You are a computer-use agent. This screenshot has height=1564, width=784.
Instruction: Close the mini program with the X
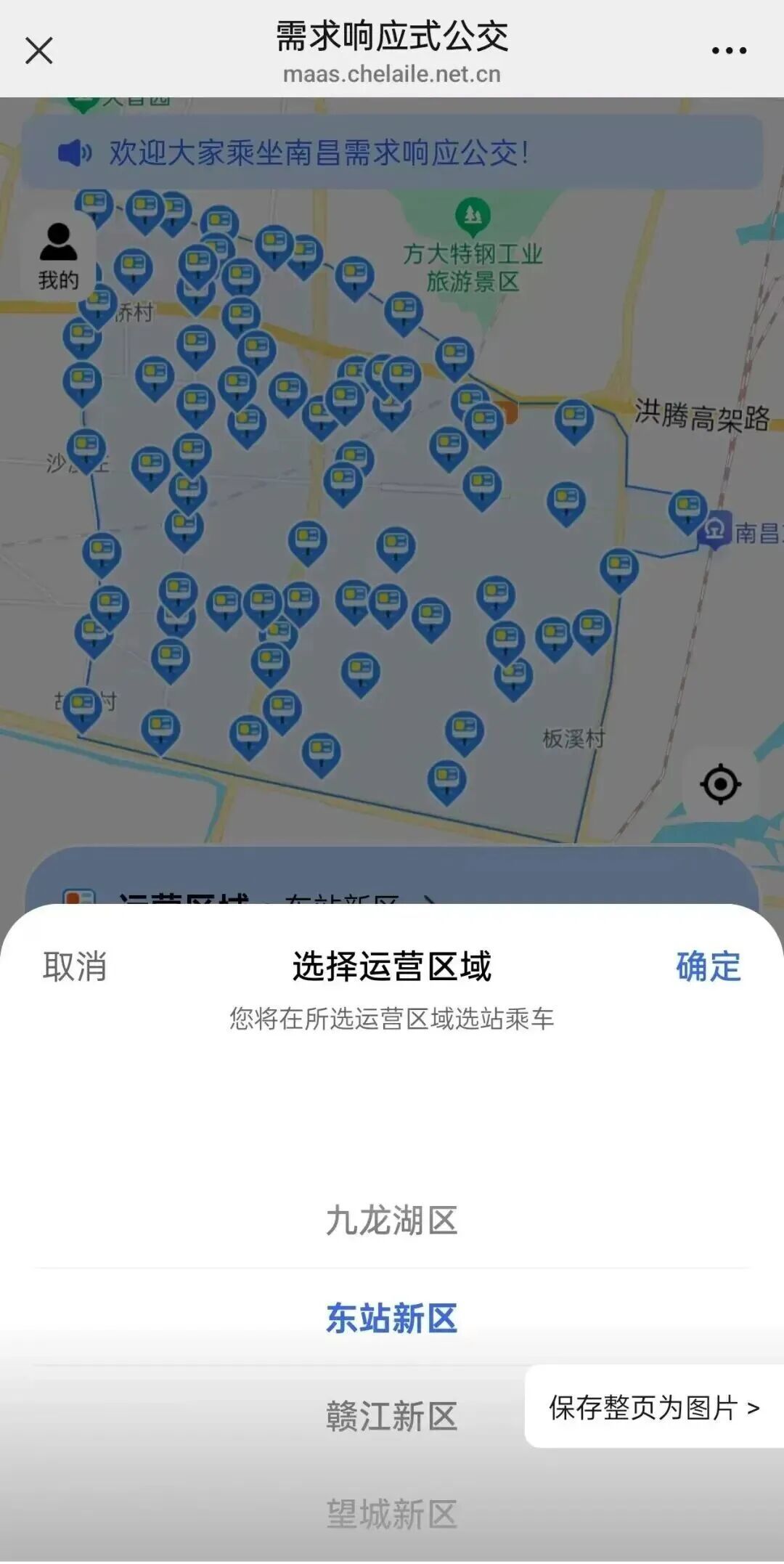[x=37, y=49]
